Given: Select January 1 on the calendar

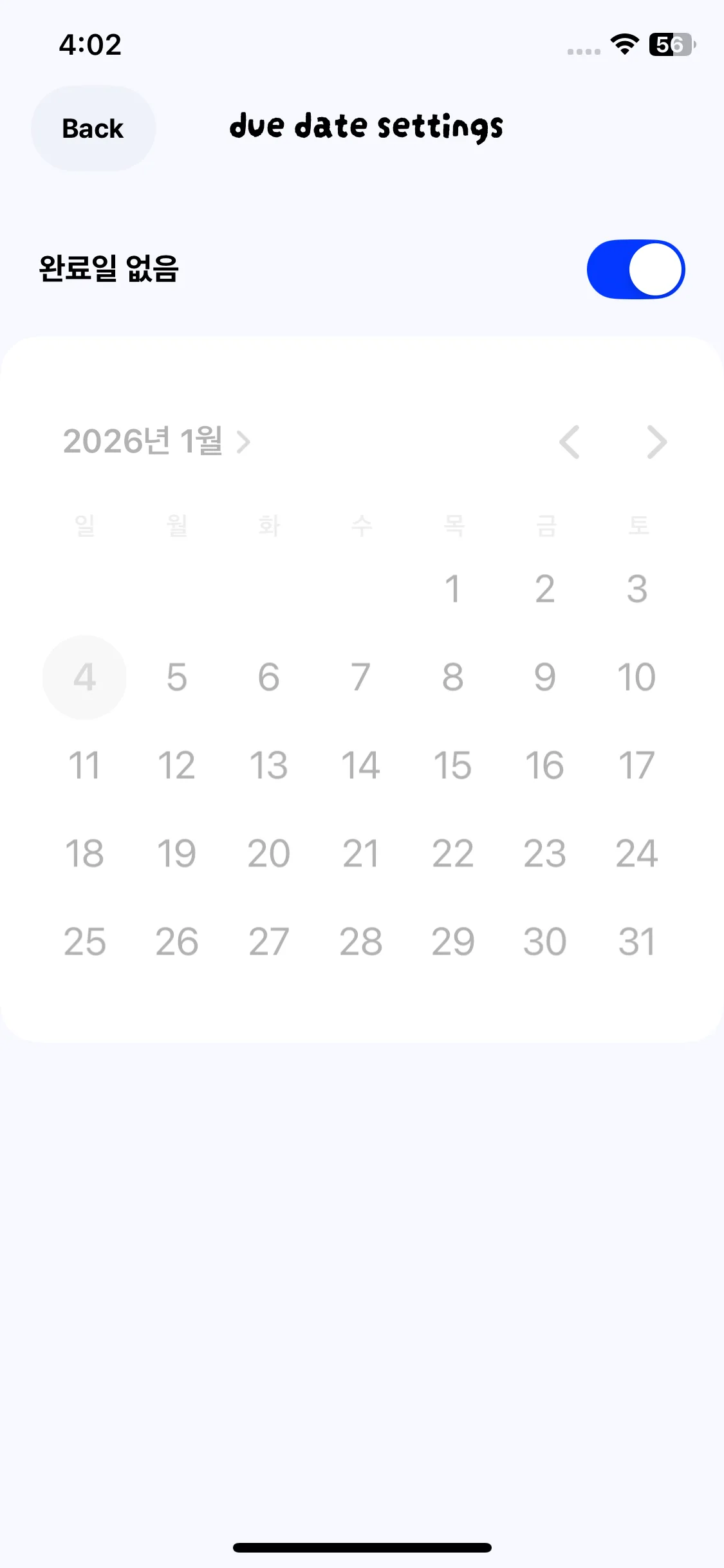Looking at the screenshot, I should click(453, 588).
